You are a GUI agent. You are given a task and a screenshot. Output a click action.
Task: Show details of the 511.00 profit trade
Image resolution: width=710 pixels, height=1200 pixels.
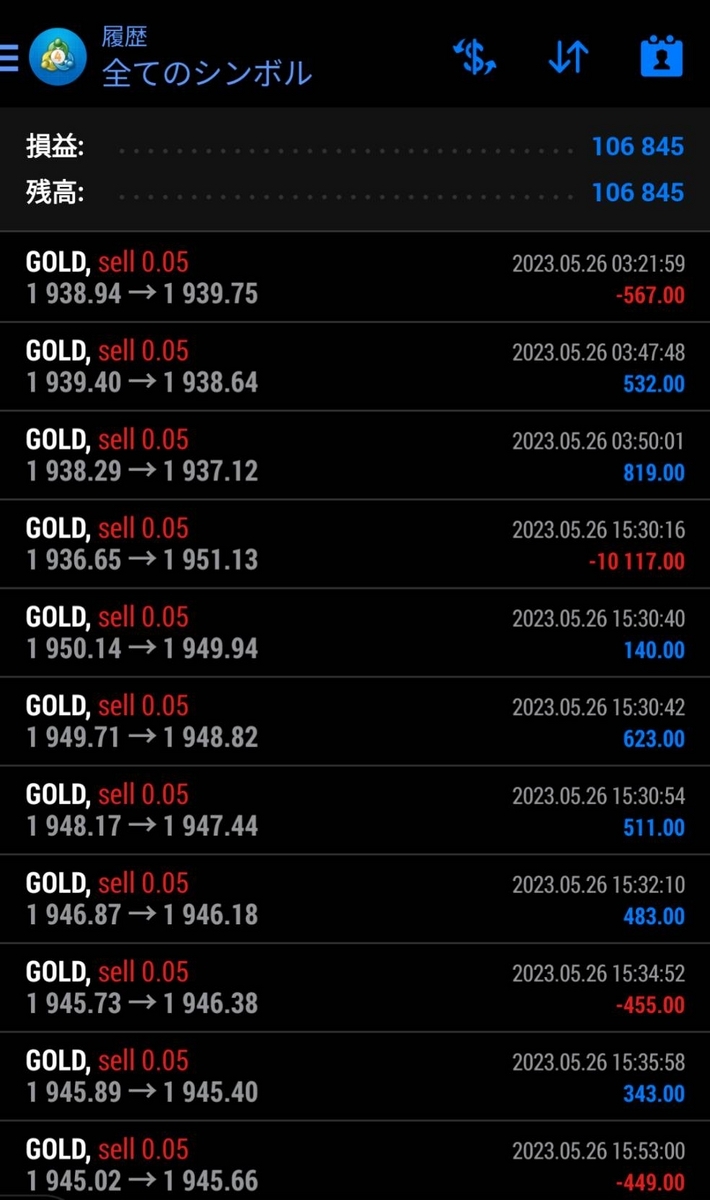point(355,810)
